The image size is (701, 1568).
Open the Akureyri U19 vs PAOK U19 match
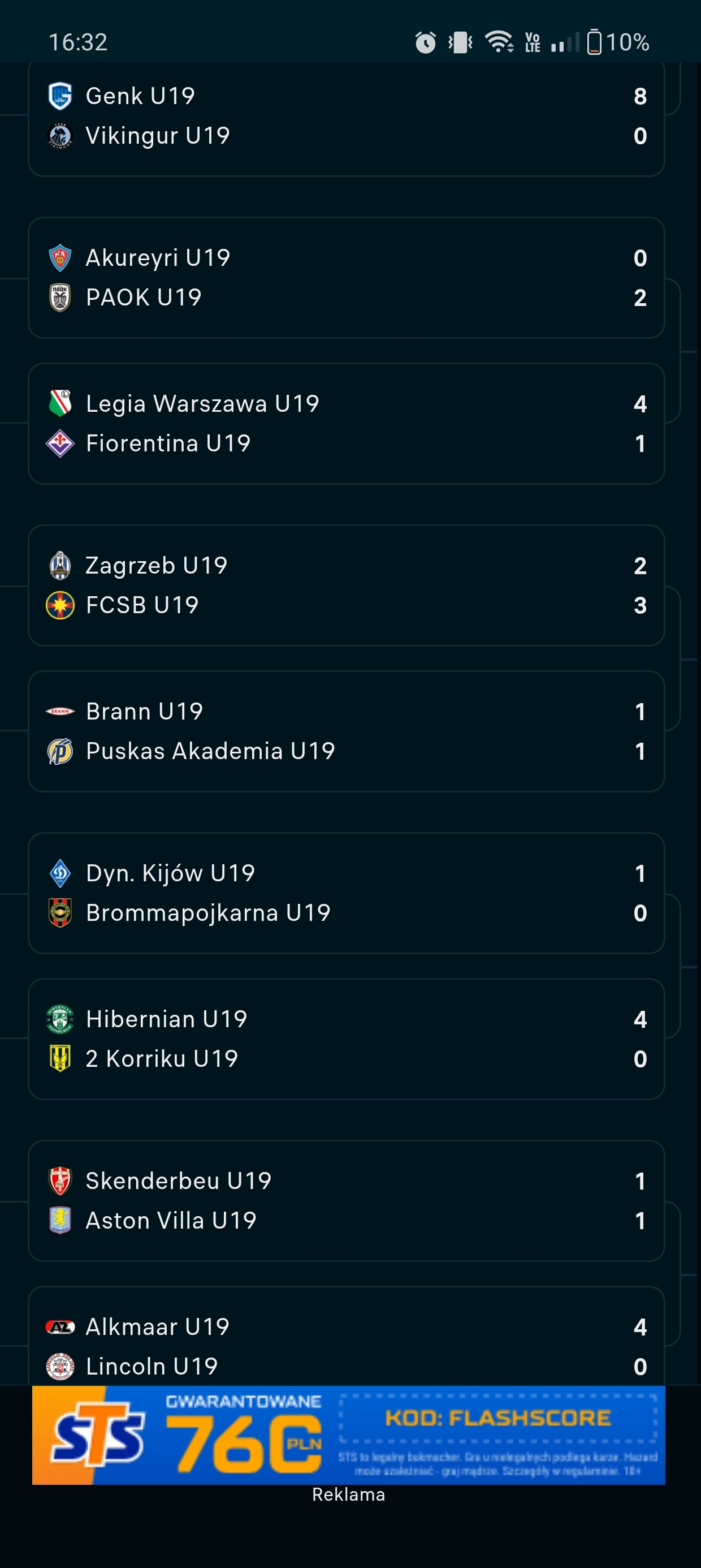(345, 278)
